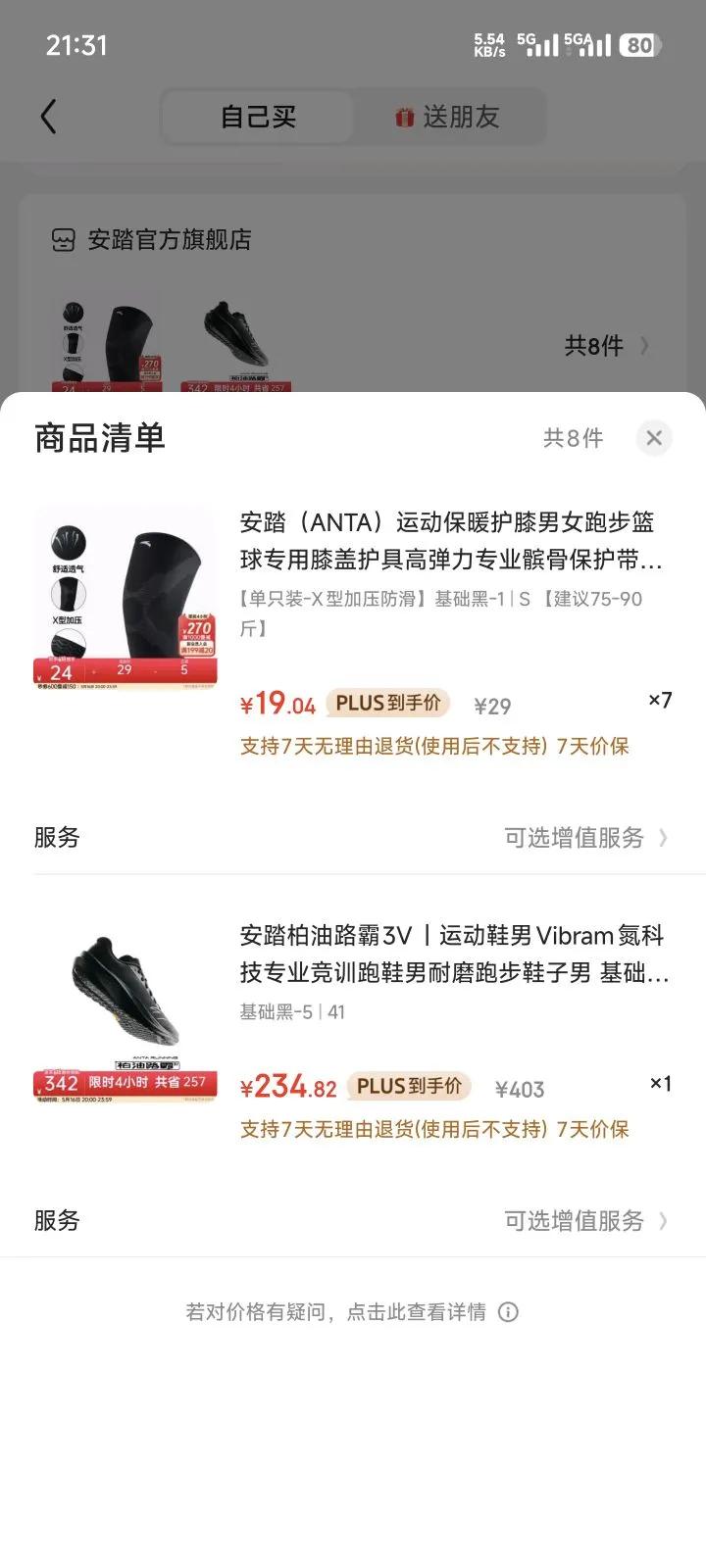Select the 自己买 tab

(x=258, y=118)
